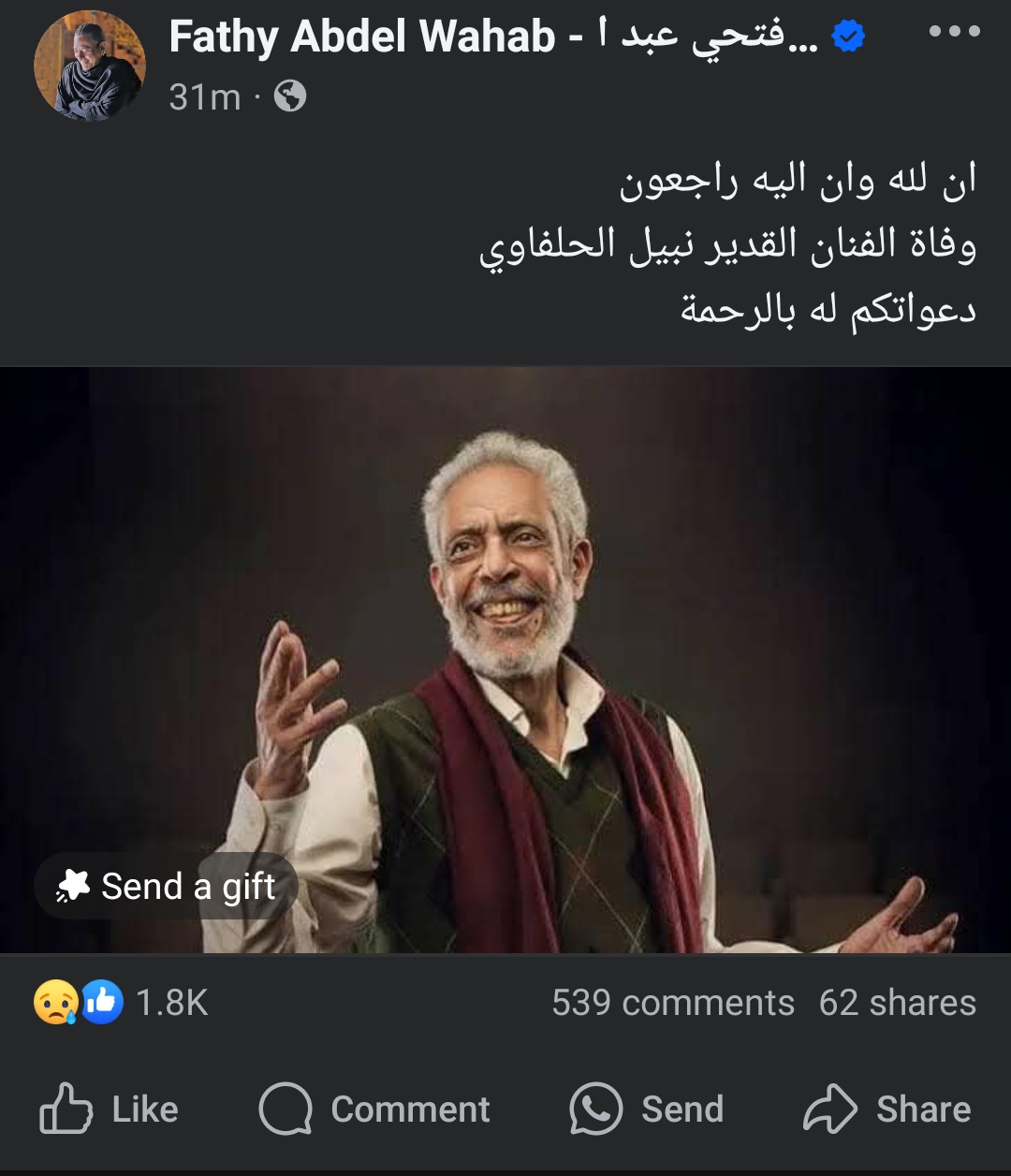This screenshot has width=1011, height=1176.
Task: Send the post via WhatsApp
Action: (647, 1110)
